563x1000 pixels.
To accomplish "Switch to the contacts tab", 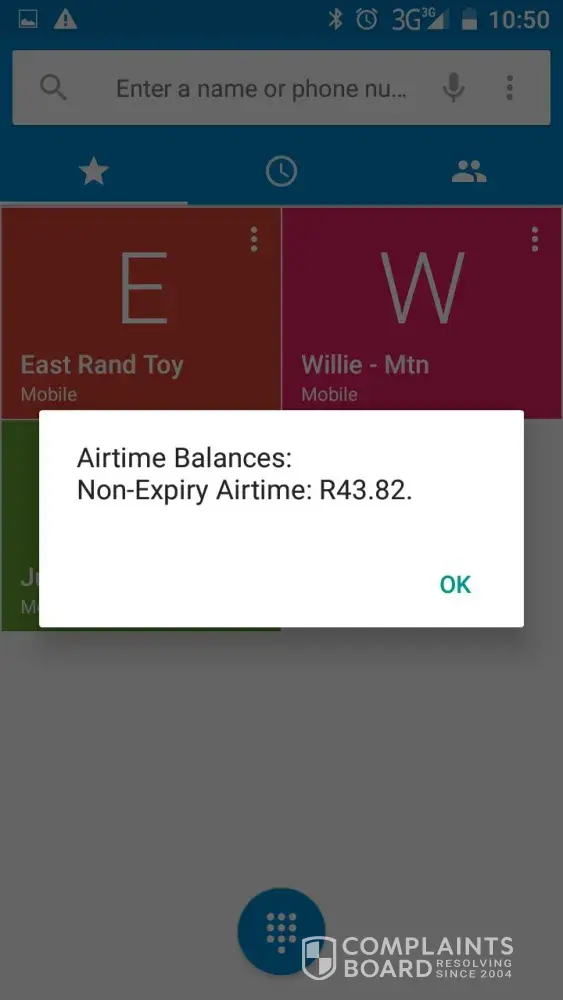I will pos(469,172).
